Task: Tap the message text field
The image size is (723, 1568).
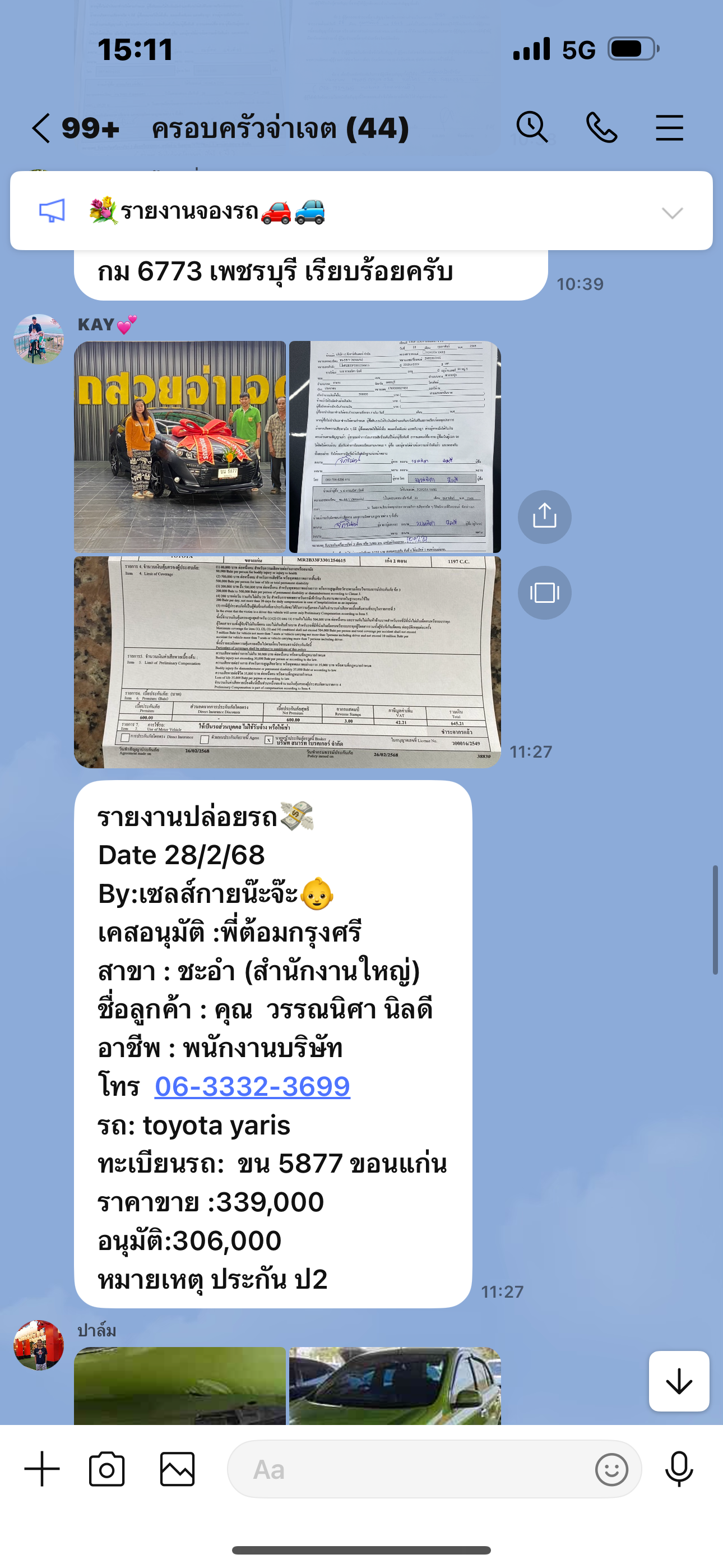Action: [x=408, y=1469]
